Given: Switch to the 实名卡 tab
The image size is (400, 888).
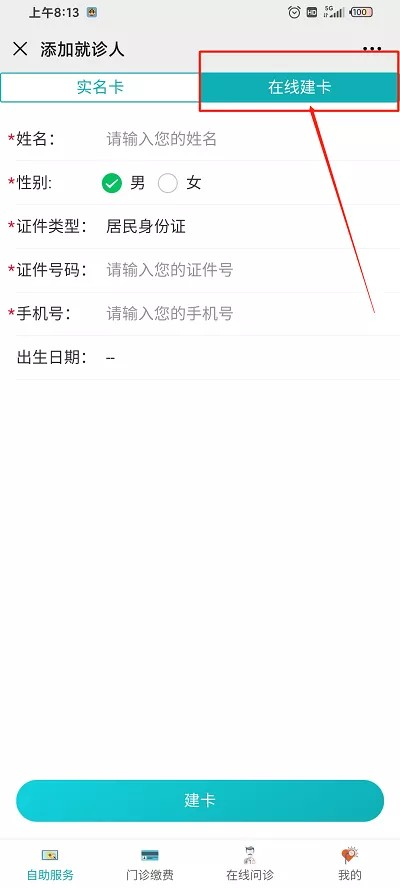Looking at the screenshot, I should [100, 87].
